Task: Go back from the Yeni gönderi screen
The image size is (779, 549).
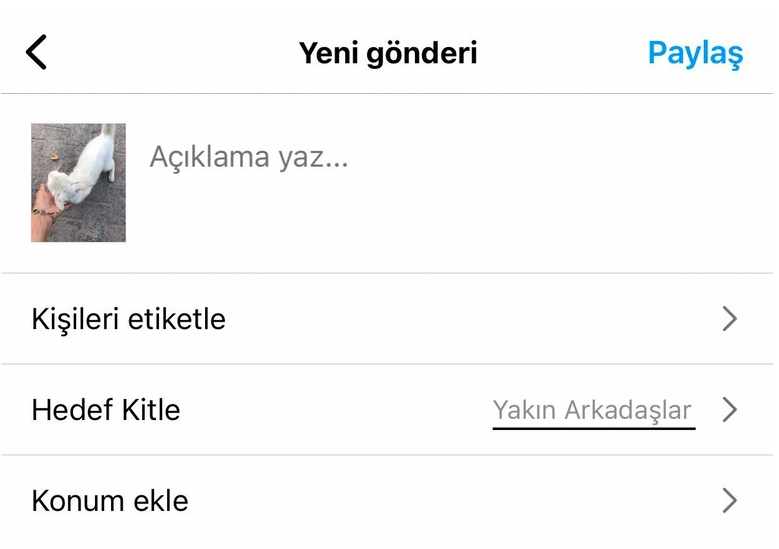Action: point(37,52)
